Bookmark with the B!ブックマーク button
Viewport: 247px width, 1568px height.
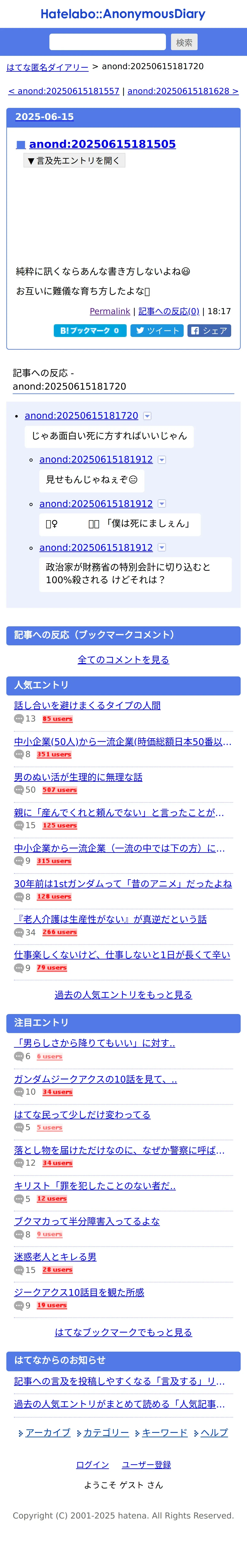(90, 331)
